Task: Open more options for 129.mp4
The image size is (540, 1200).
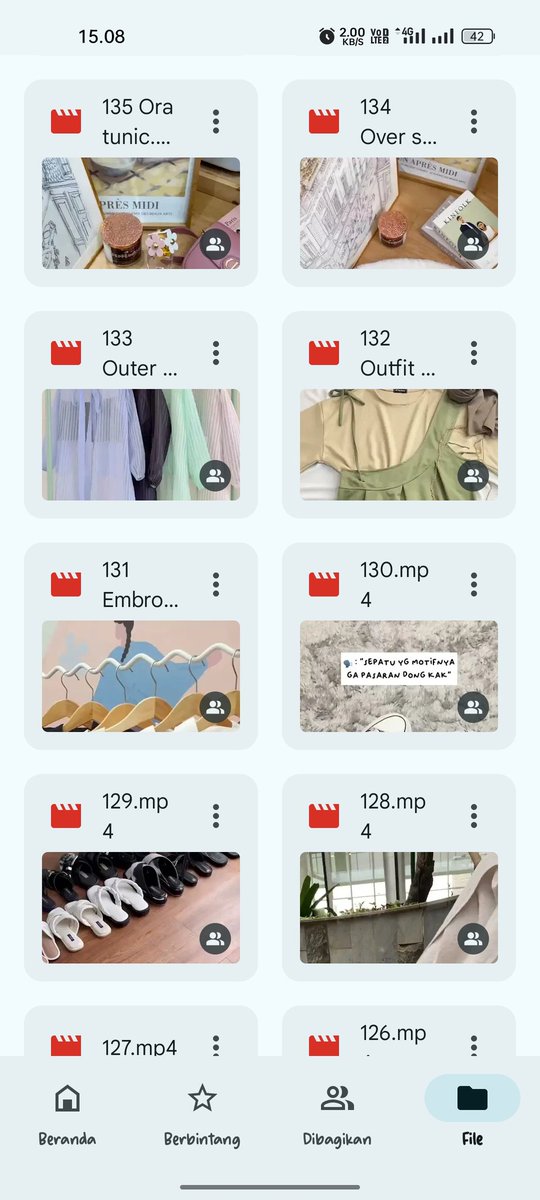Action: pos(216,816)
